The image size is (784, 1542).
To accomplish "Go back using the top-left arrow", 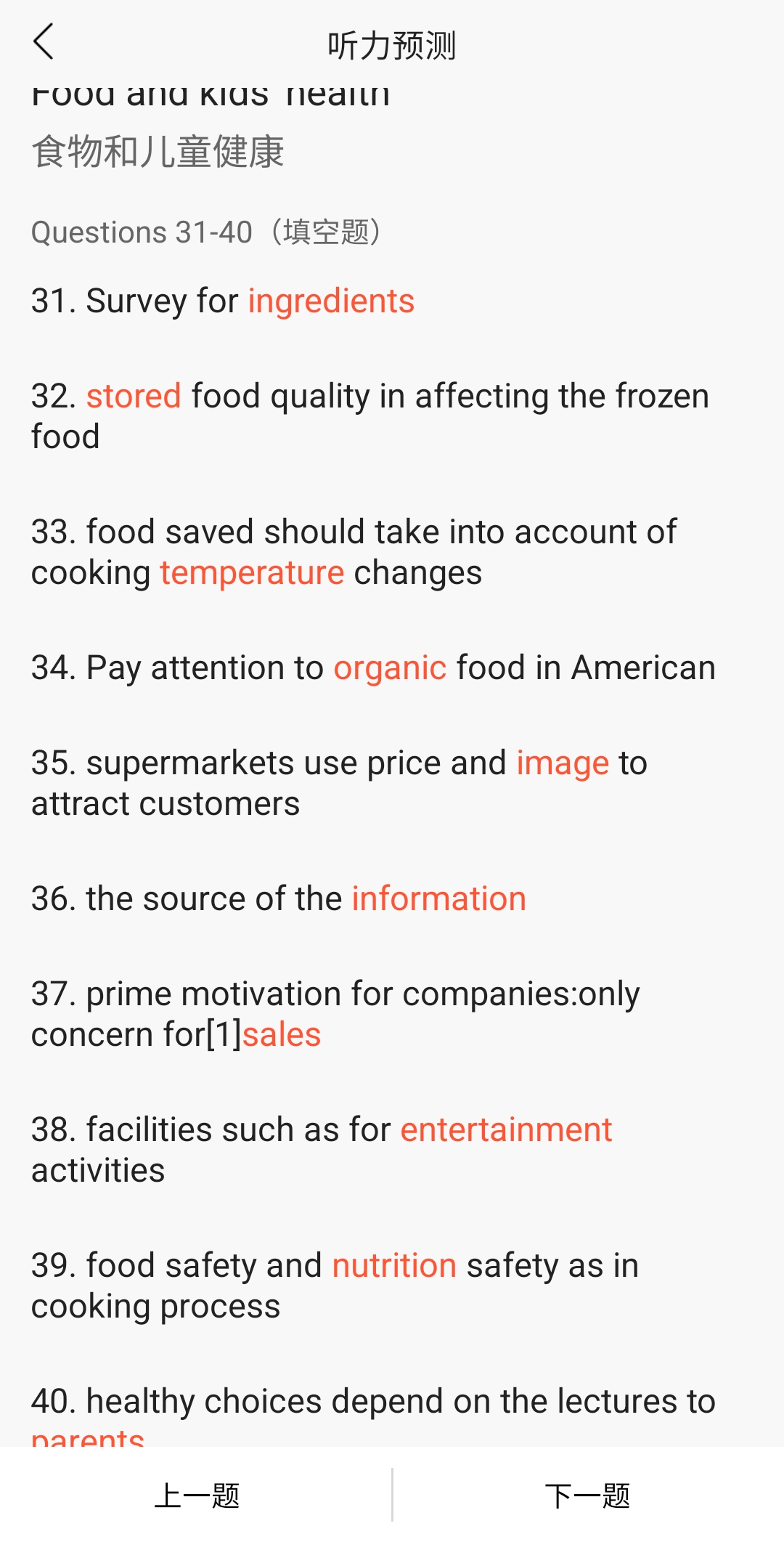I will pos(44,41).
